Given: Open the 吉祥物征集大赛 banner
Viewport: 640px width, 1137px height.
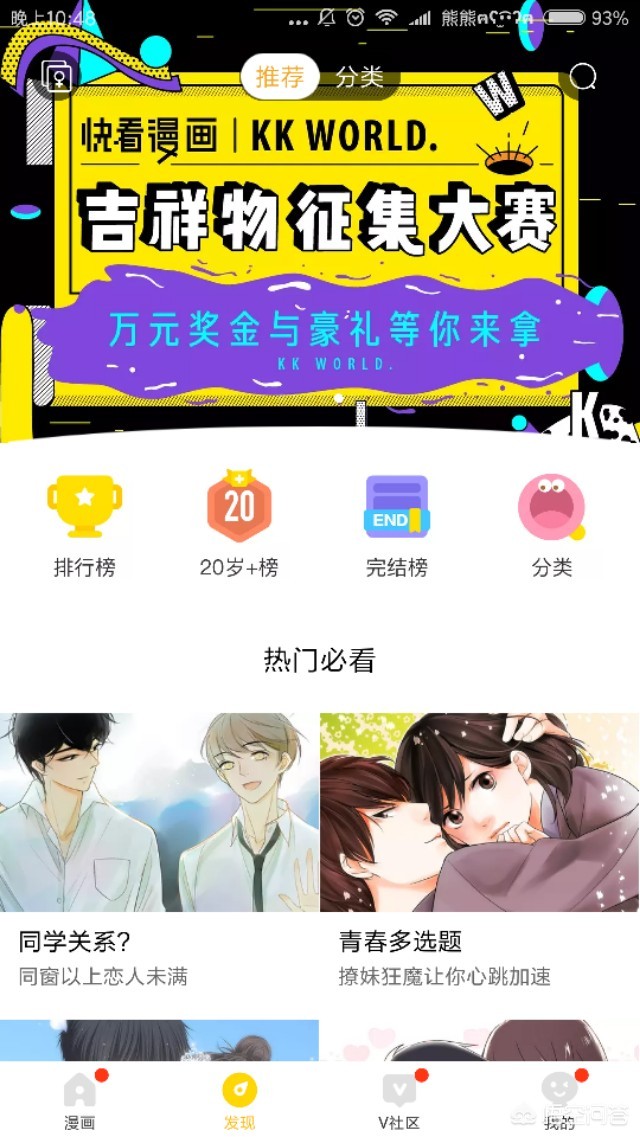Looking at the screenshot, I should [320, 239].
